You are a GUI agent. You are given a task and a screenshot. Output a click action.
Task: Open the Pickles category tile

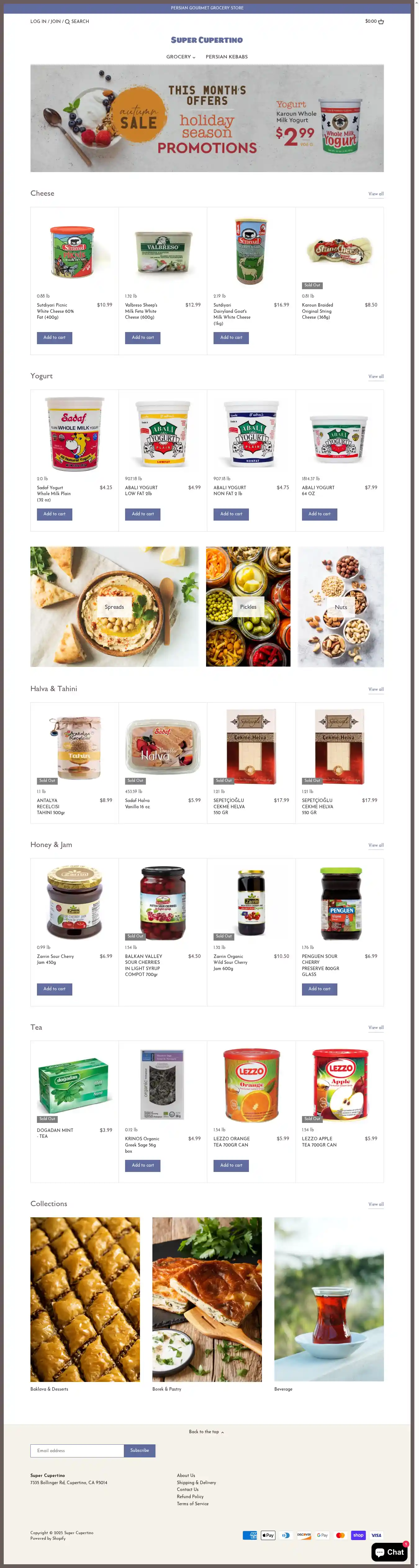(247, 607)
